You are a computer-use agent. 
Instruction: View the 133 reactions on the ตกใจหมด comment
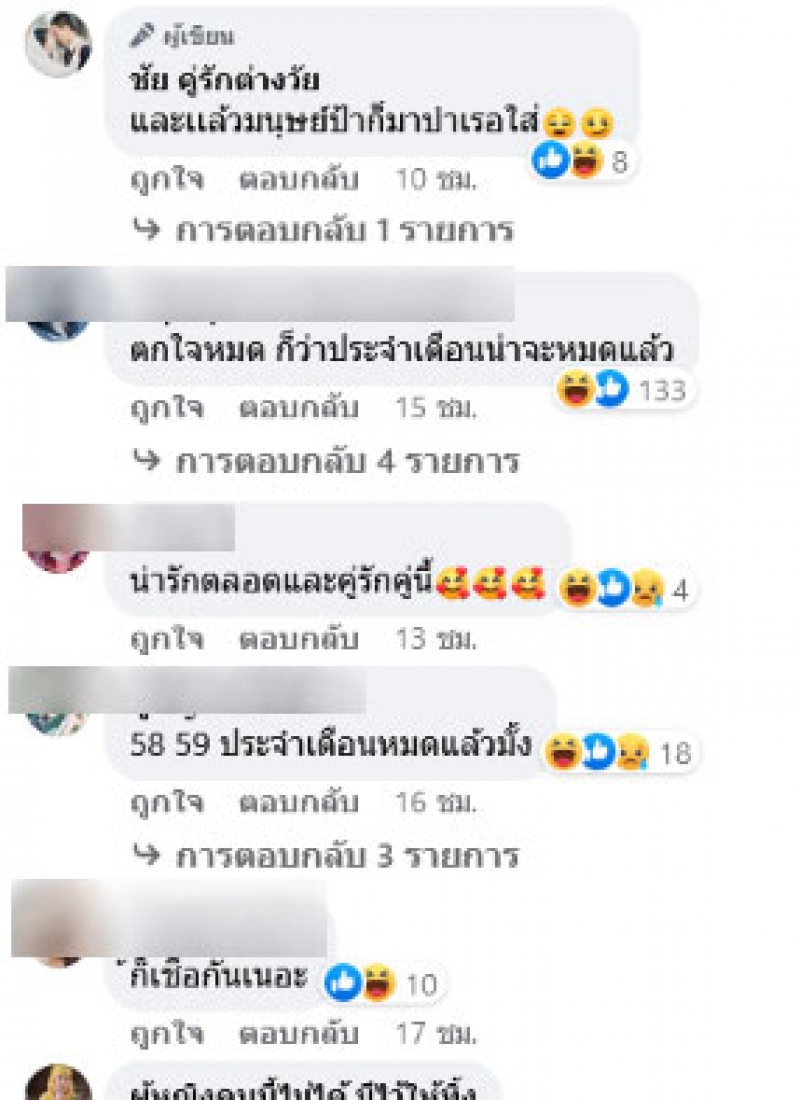tap(626, 390)
